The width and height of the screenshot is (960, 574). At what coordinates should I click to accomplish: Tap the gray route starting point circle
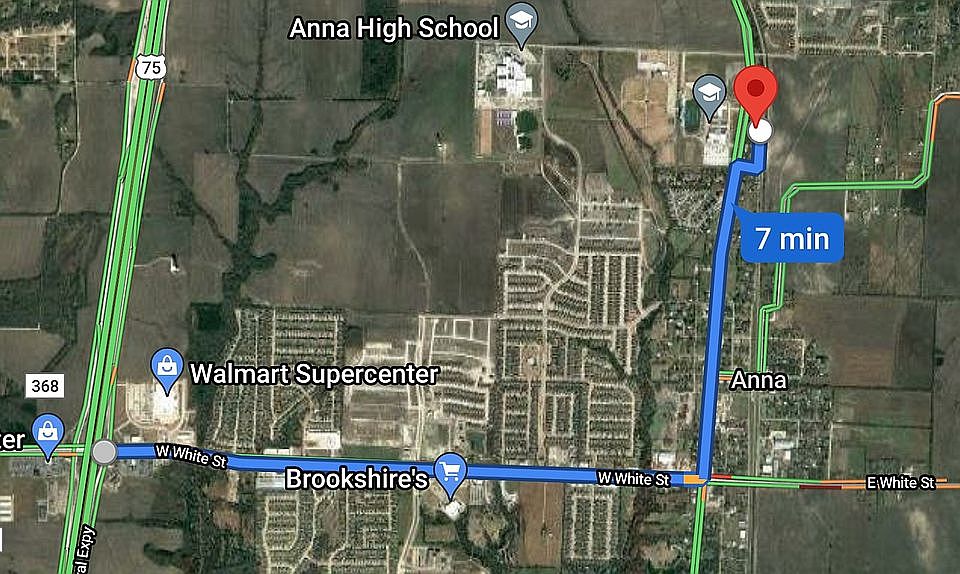(103, 452)
